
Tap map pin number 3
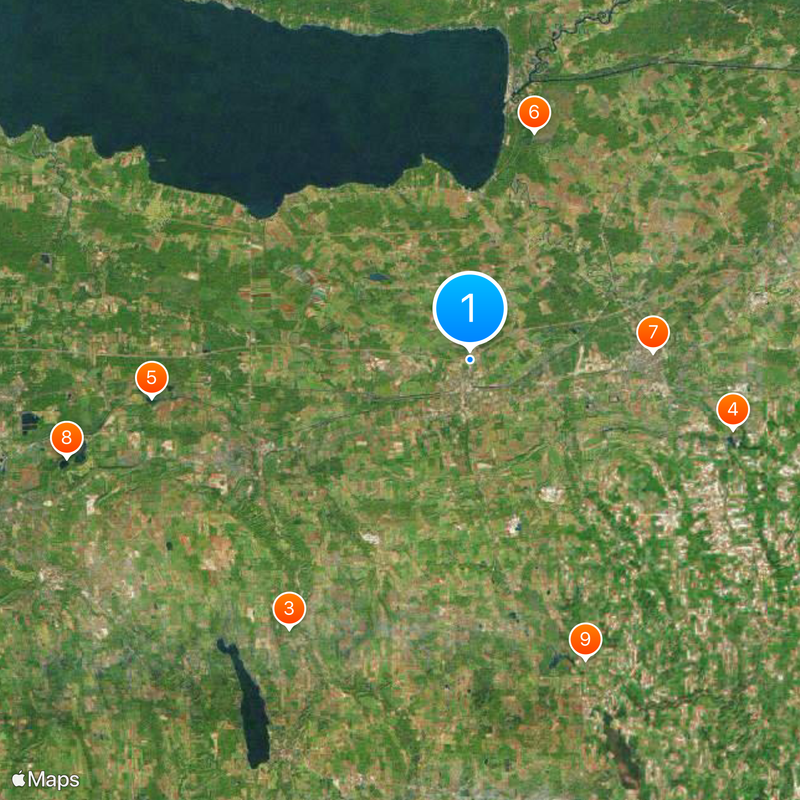[x=289, y=608]
